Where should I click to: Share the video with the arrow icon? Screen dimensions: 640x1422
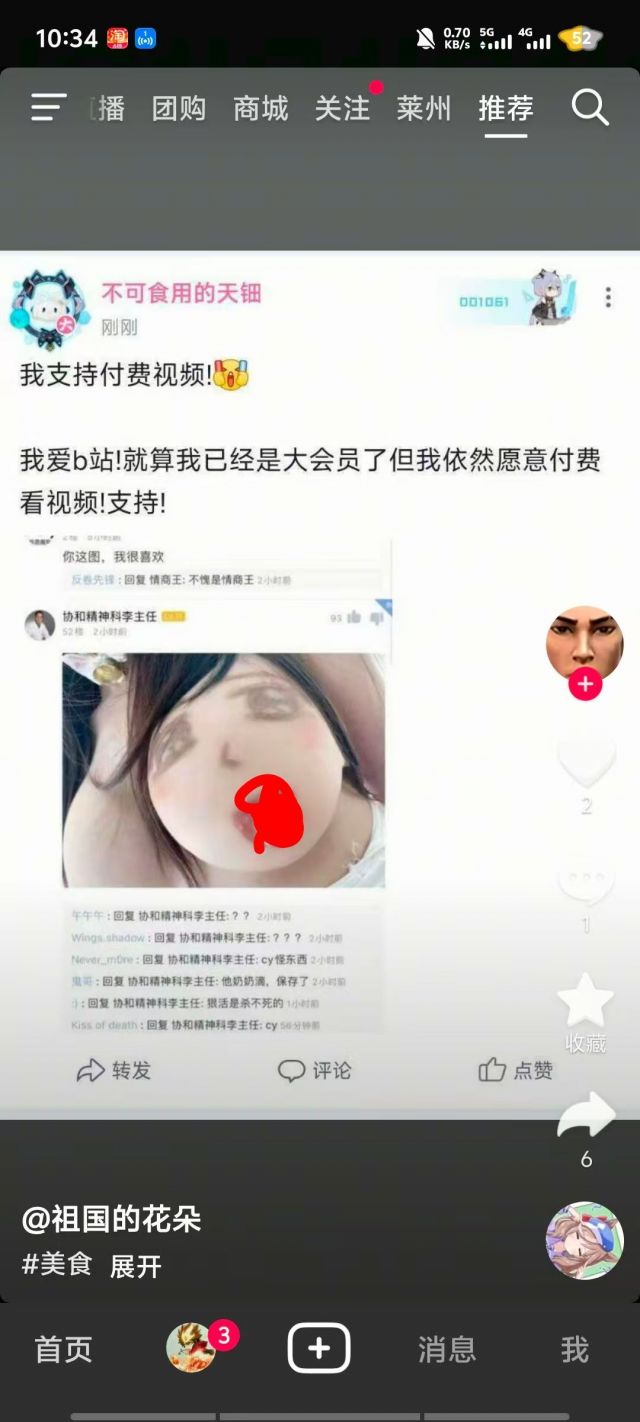pos(586,1116)
